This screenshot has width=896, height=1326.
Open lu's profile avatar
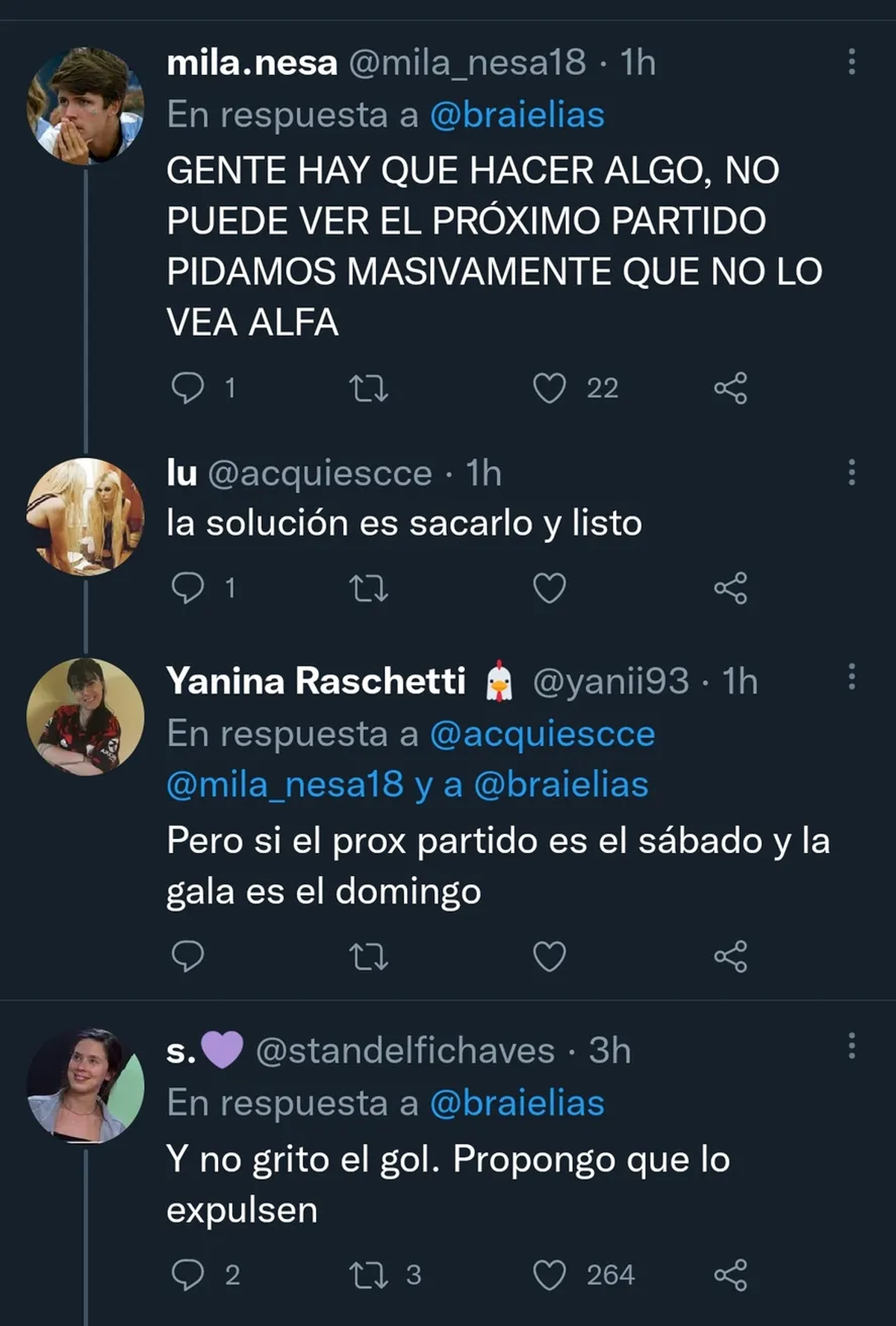pos(85,516)
